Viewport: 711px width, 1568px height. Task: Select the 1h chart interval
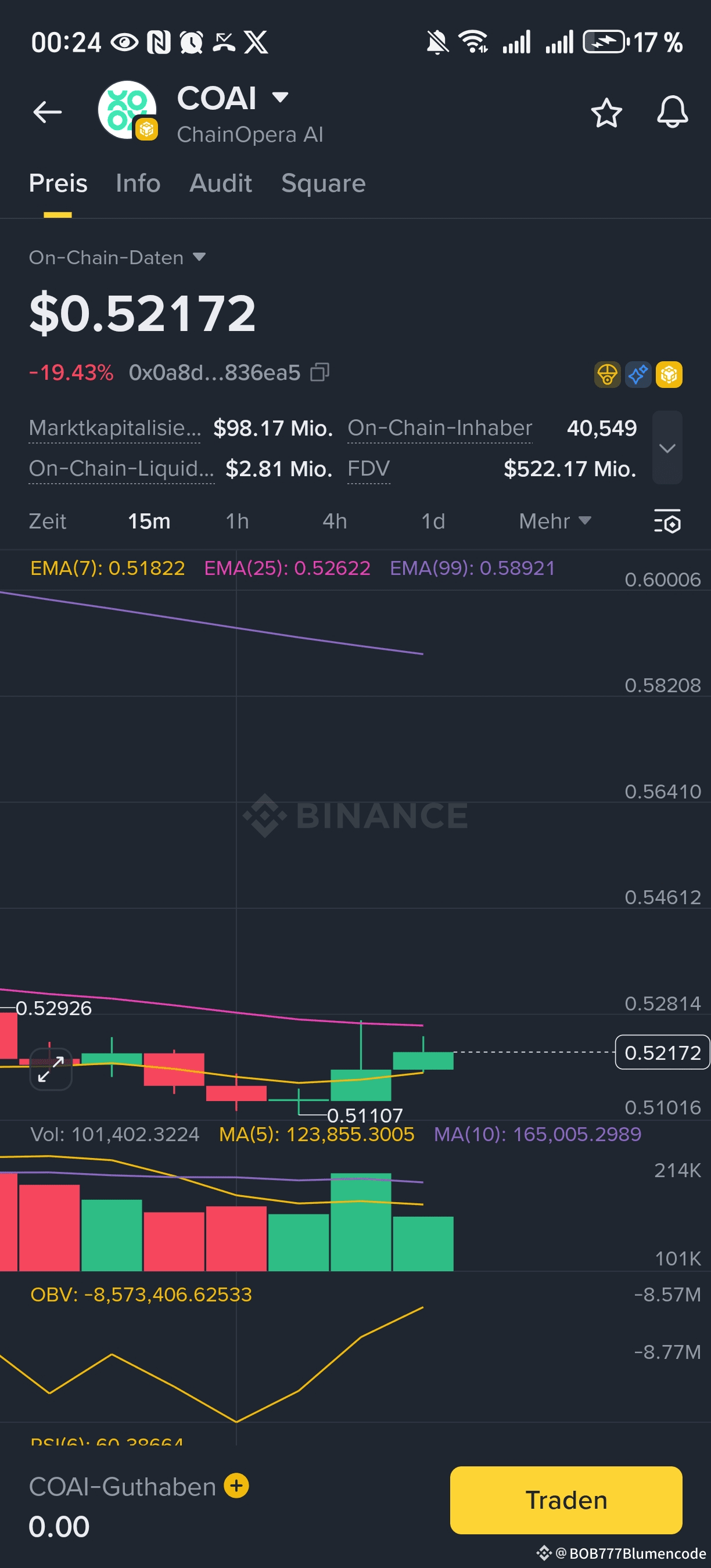coord(237,521)
